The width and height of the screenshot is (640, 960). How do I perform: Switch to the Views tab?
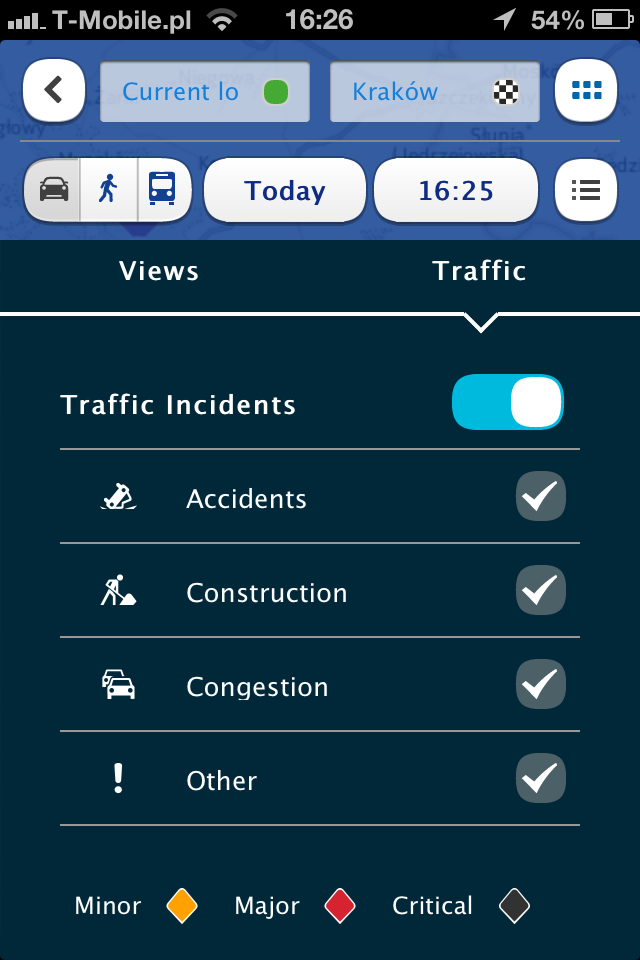pyautogui.click(x=159, y=271)
